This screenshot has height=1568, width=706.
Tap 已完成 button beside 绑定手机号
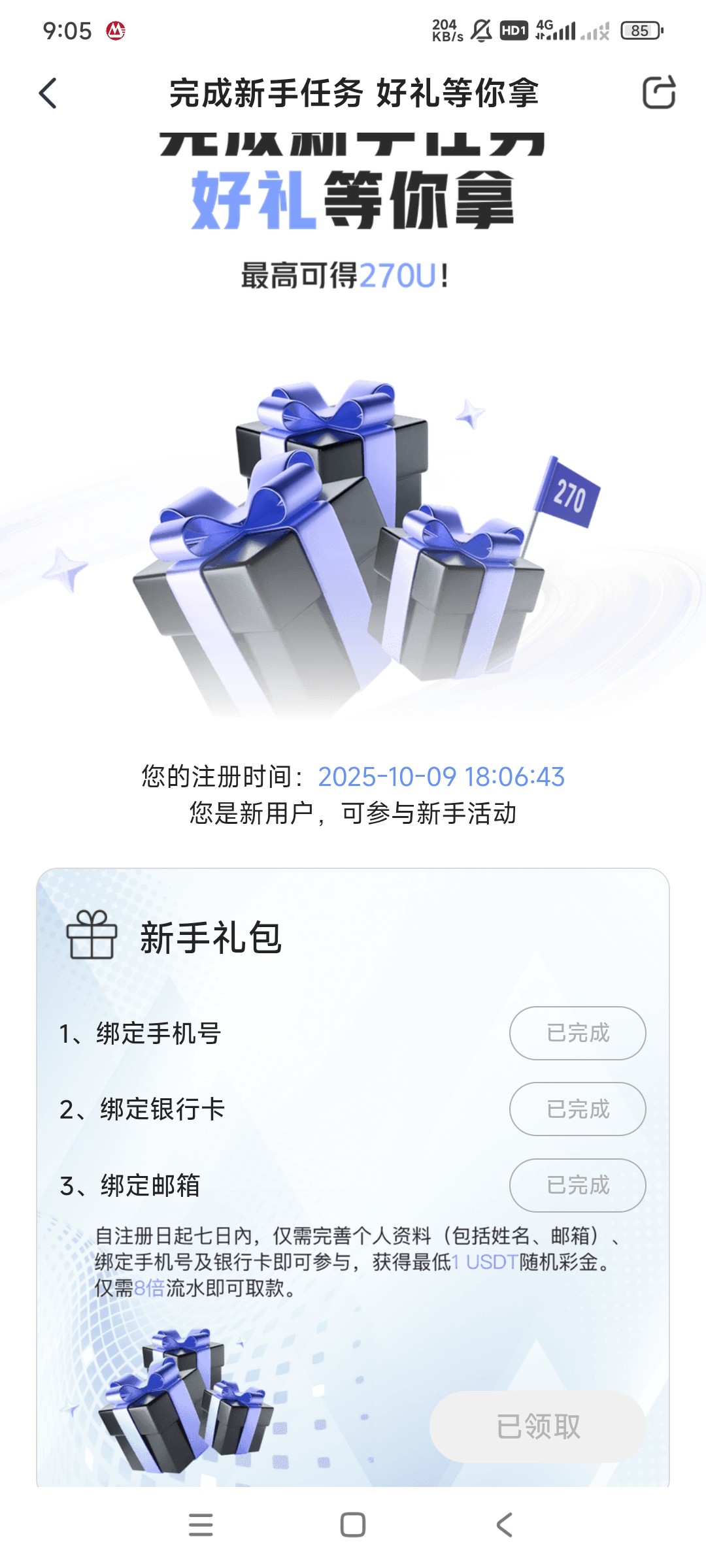pyautogui.click(x=577, y=1033)
